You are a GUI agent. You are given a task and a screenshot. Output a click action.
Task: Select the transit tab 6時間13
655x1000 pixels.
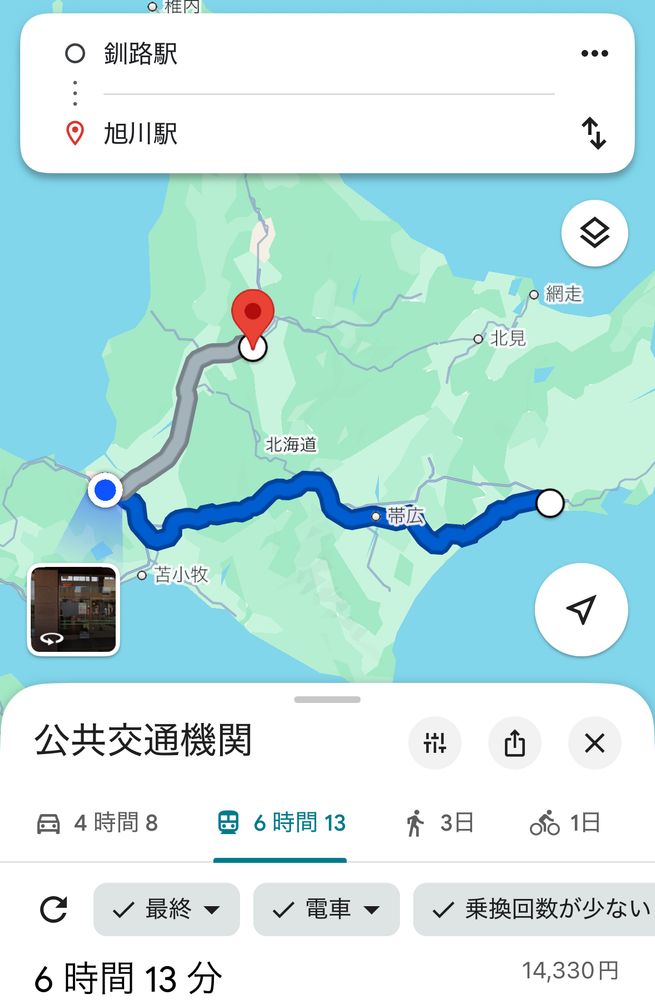[281, 823]
